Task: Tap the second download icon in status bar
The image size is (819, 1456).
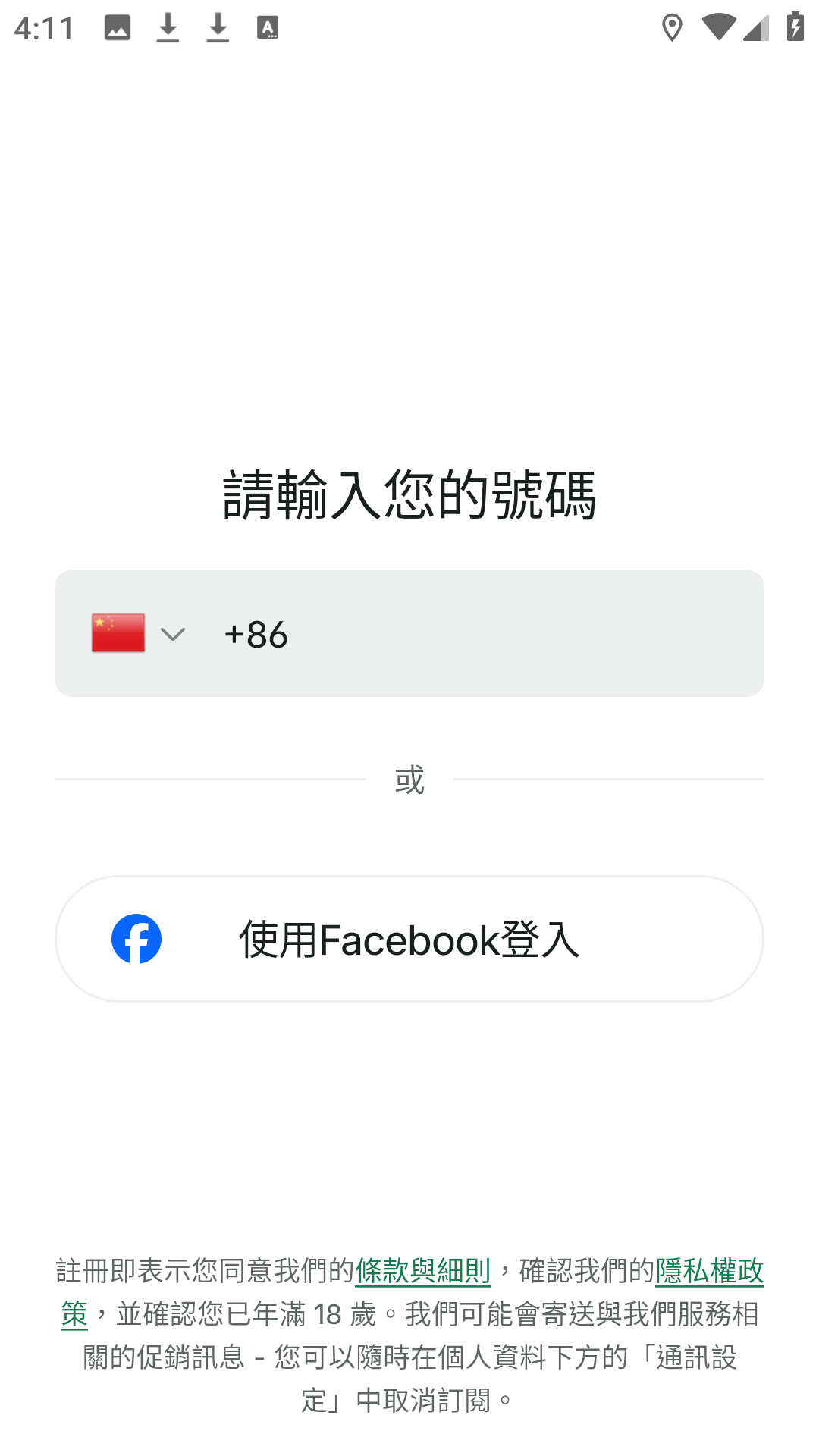Action: point(218,27)
